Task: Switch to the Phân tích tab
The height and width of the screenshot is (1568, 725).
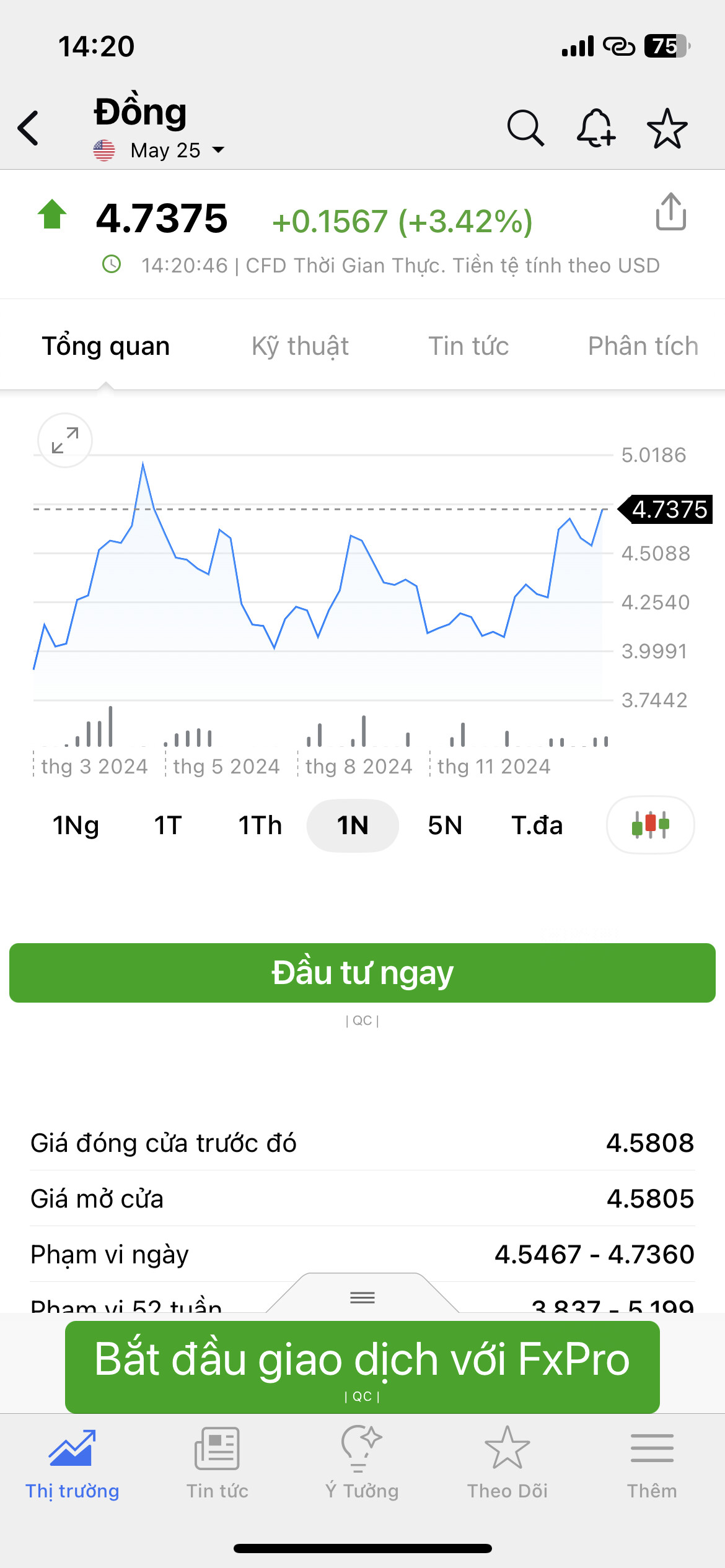Action: 643,346
